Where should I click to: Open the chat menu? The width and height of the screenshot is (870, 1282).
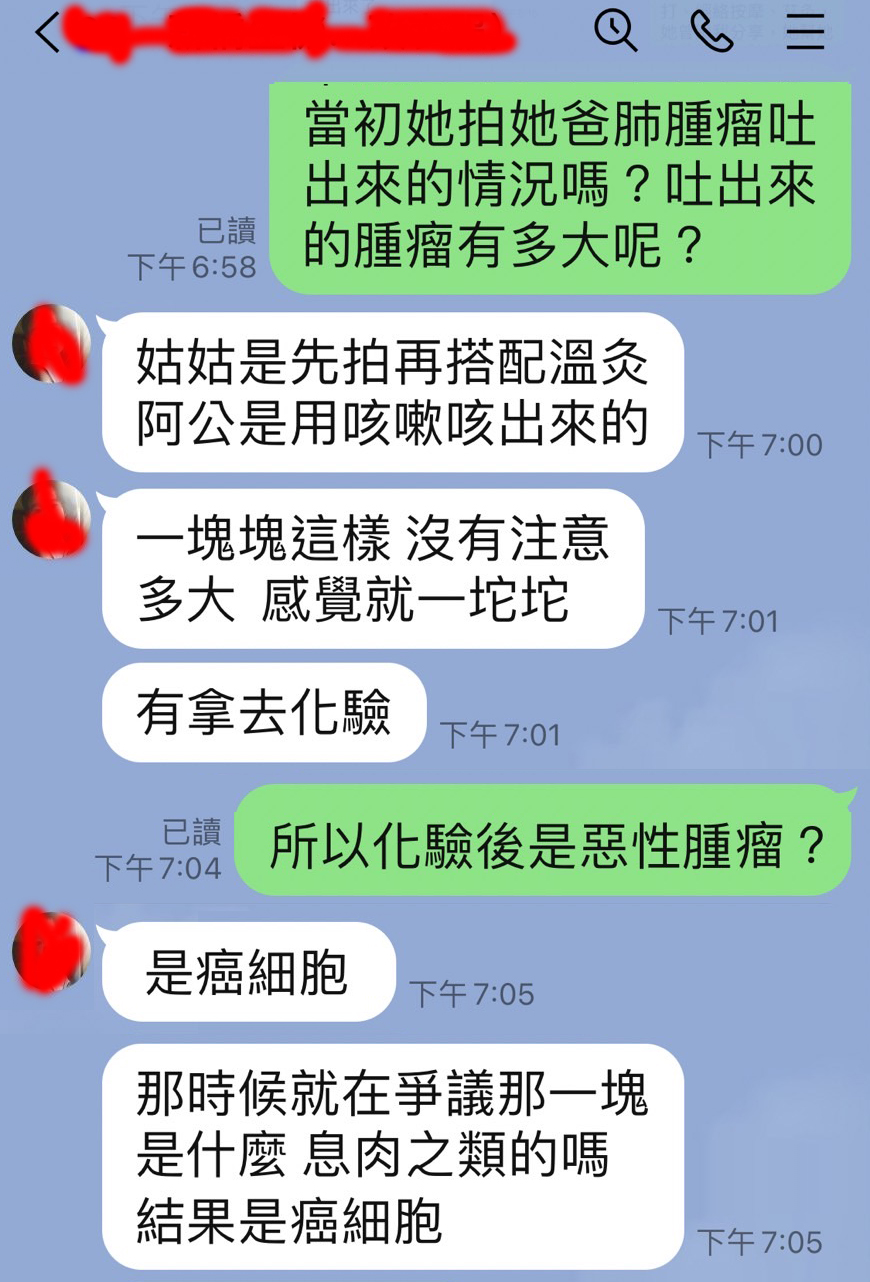805,32
